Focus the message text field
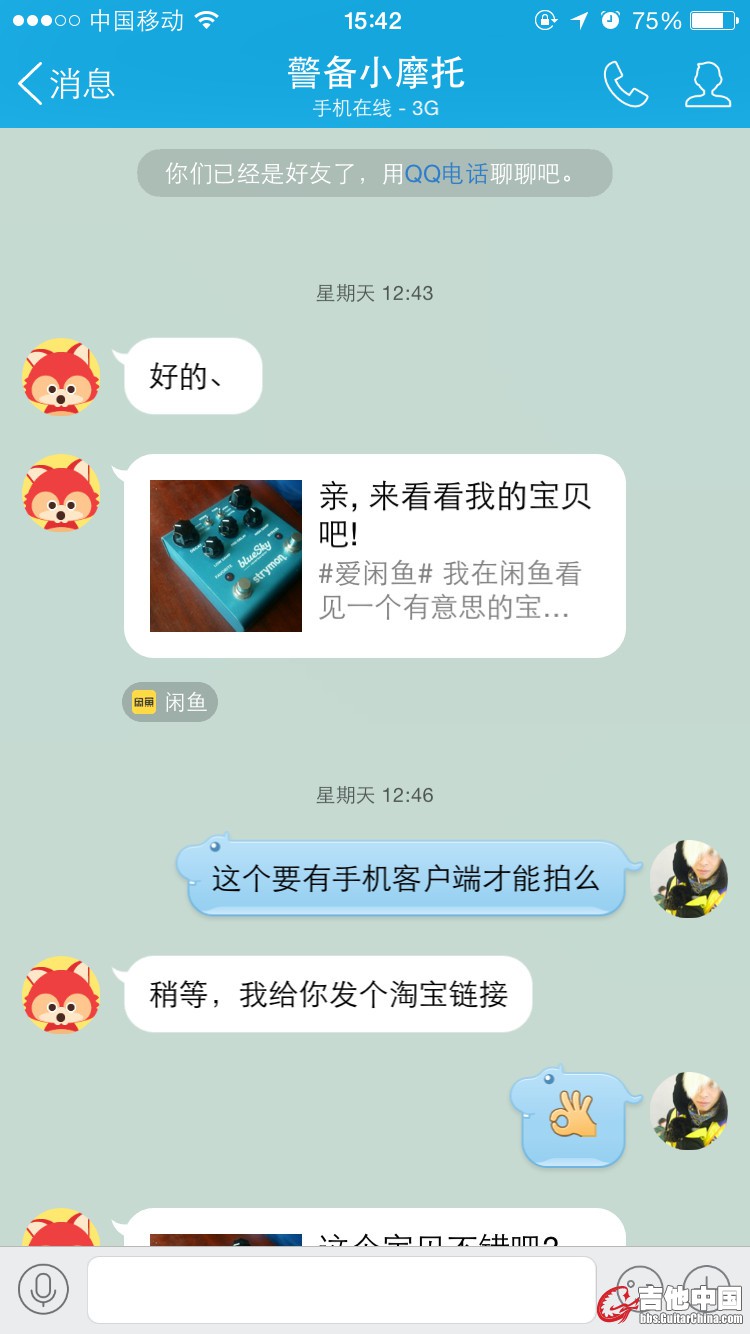 coord(341,1289)
